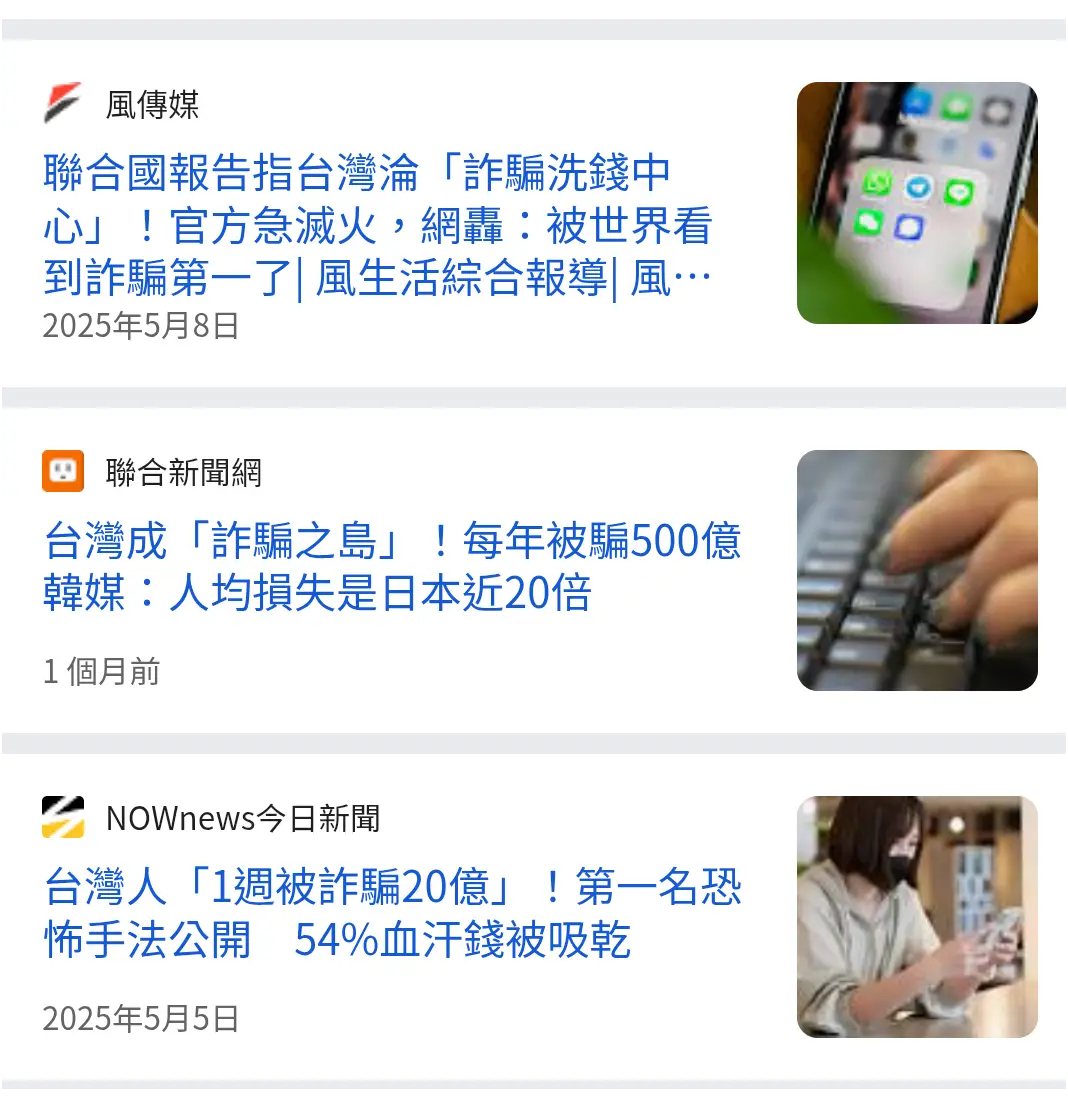Tap the keyboard typing thumbnail from 聯合新聞網
This screenshot has width=1068, height=1118.
(917, 570)
